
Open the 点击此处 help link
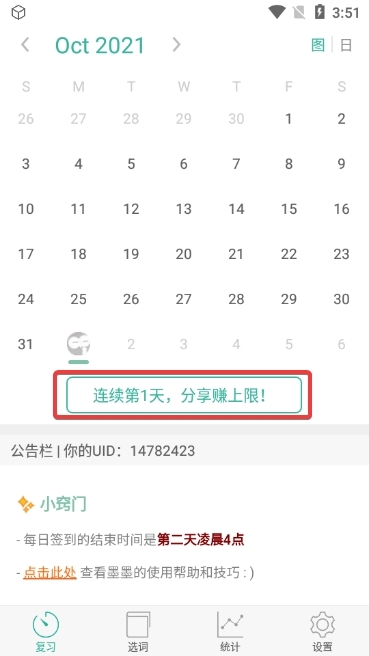[50, 573]
